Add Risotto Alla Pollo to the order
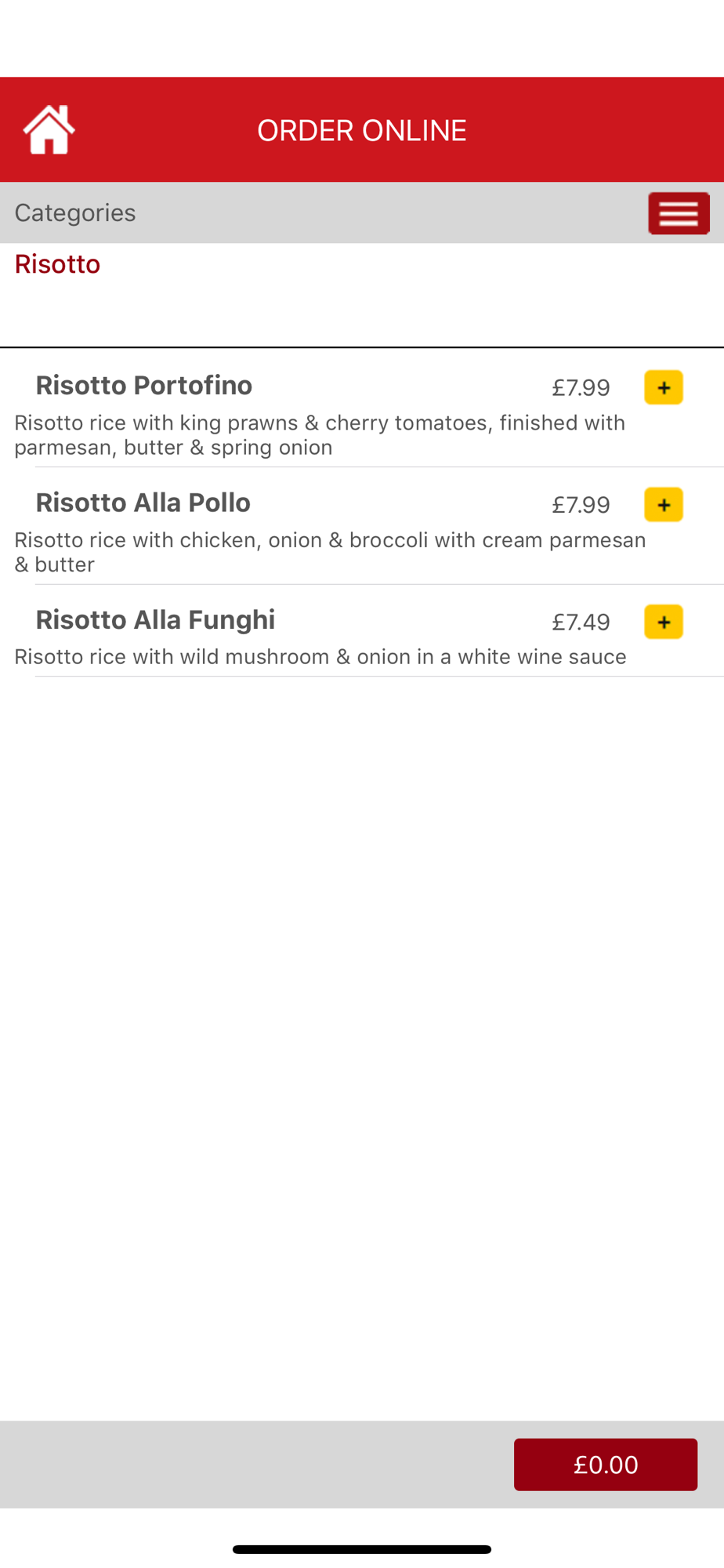Viewport: 724px width, 1568px height. [x=664, y=505]
